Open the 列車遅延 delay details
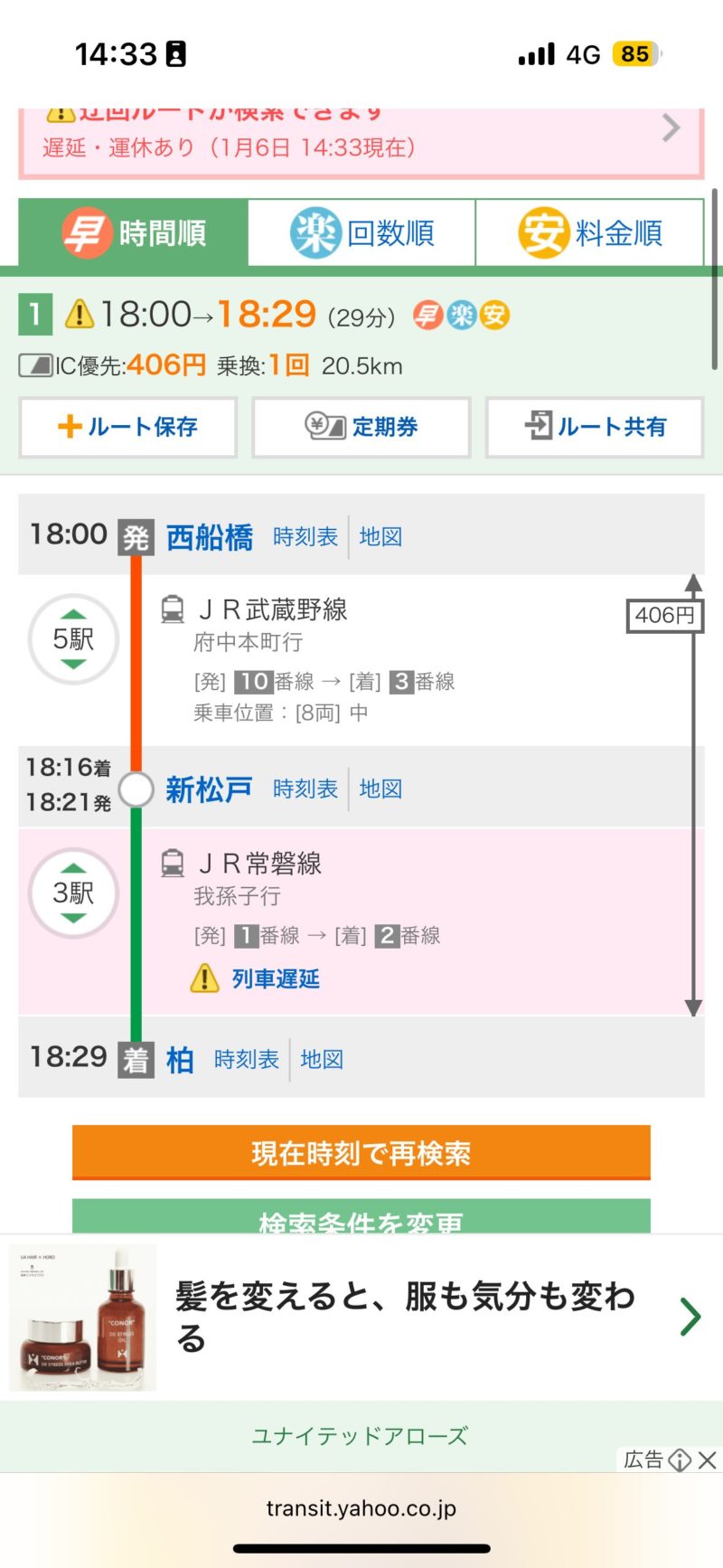 coord(275,979)
